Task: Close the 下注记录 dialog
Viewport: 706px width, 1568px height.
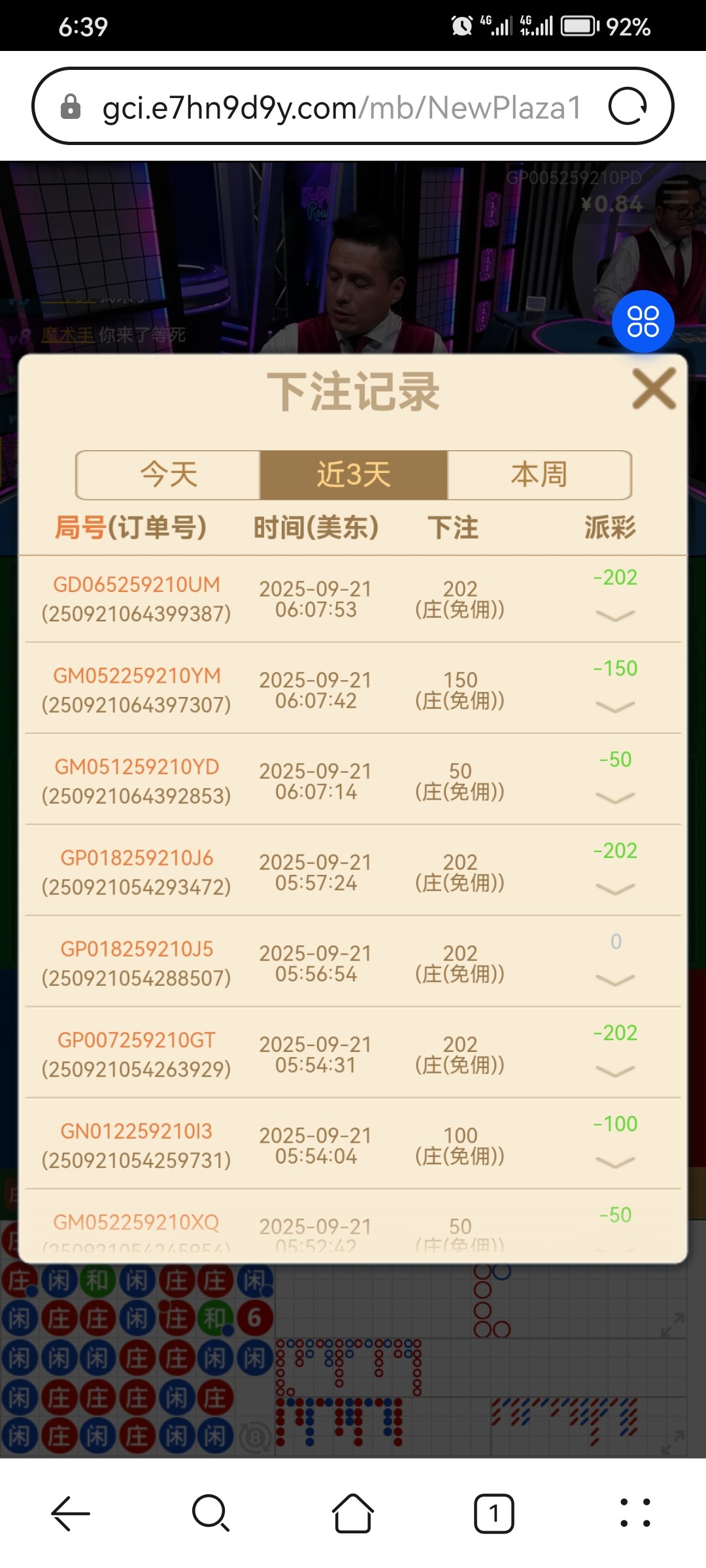Action: tap(654, 389)
